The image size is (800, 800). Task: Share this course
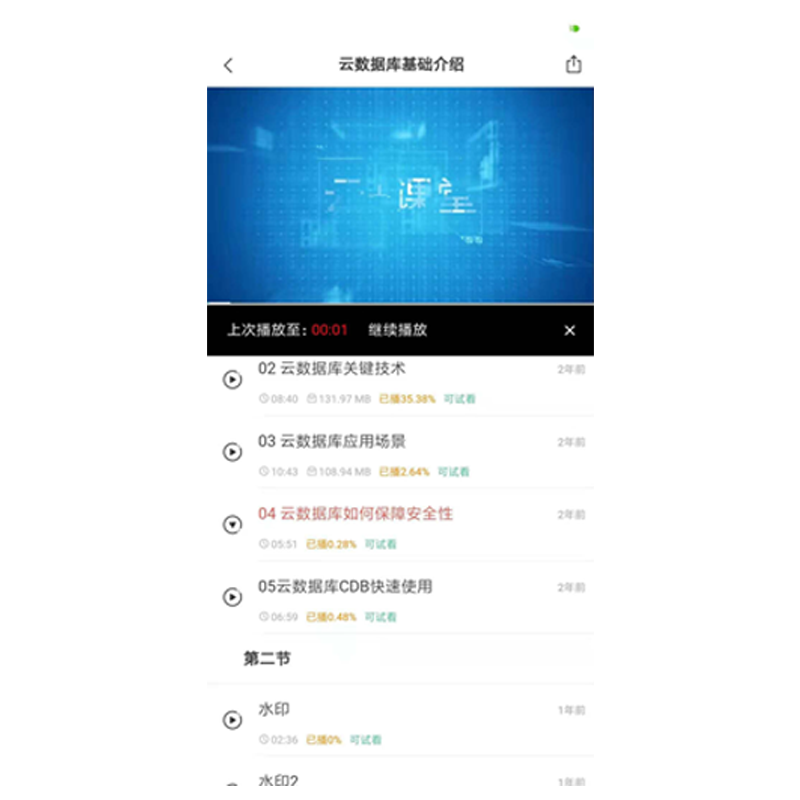pyautogui.click(x=573, y=64)
